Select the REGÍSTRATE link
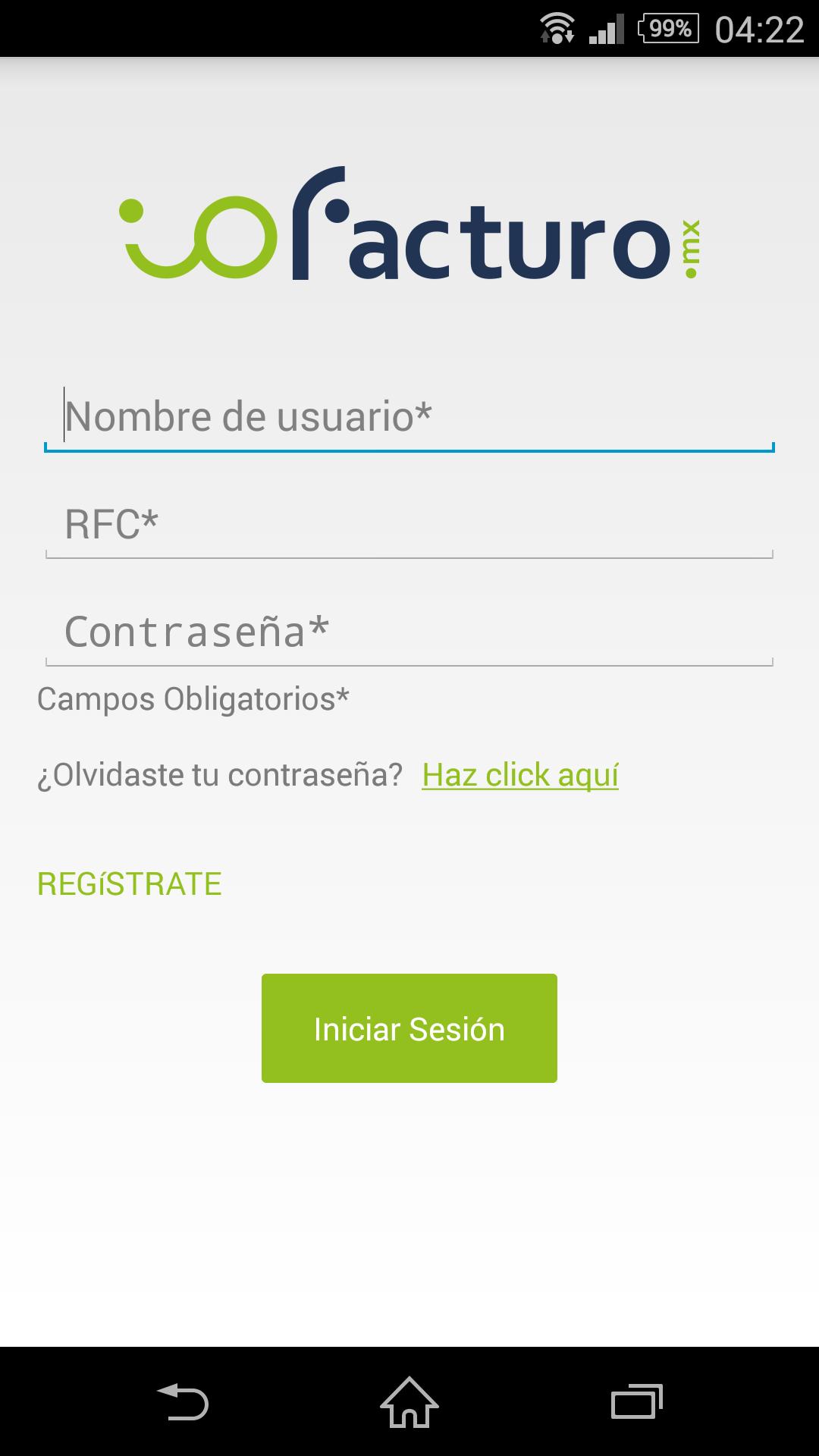The height and width of the screenshot is (1456, 819). [130, 882]
